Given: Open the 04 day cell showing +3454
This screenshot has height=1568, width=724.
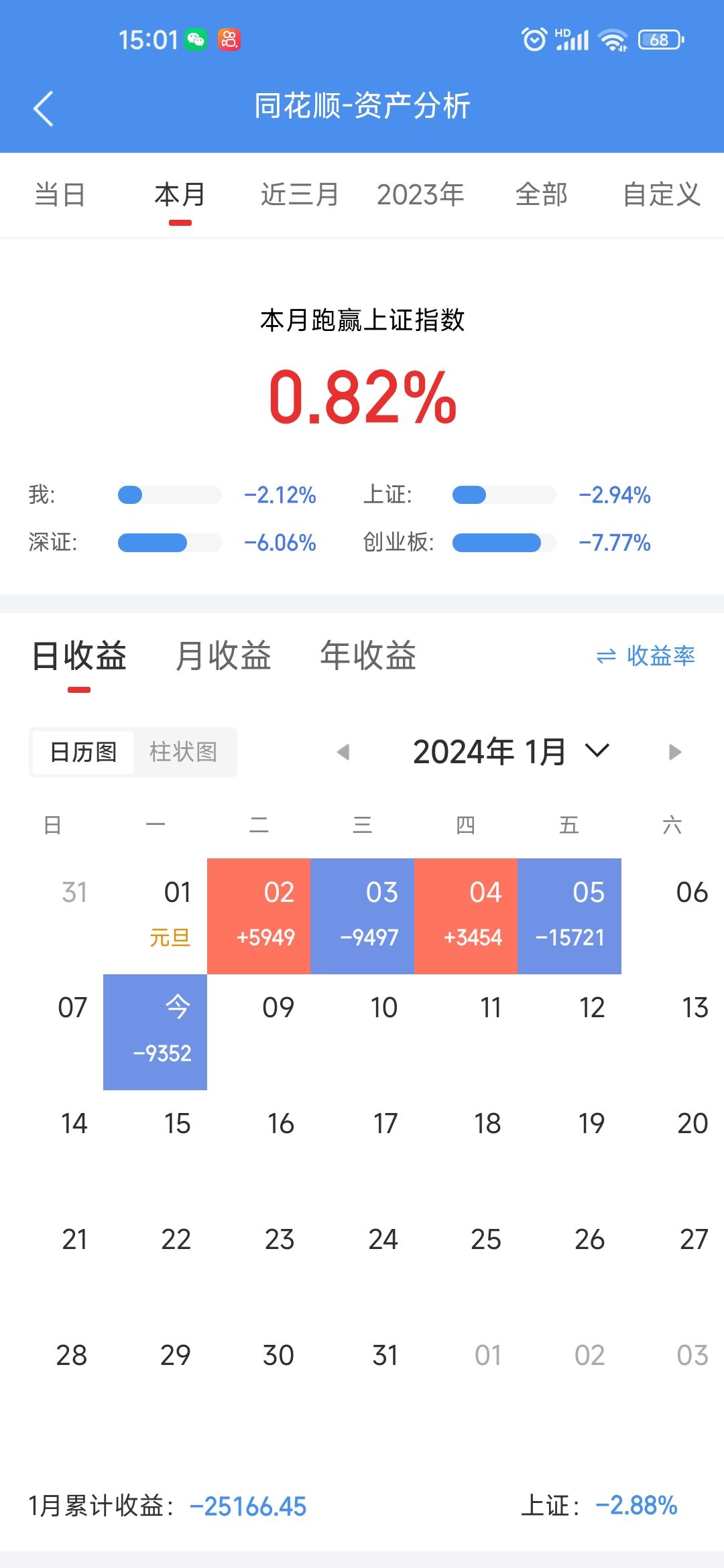Looking at the screenshot, I should [466, 916].
